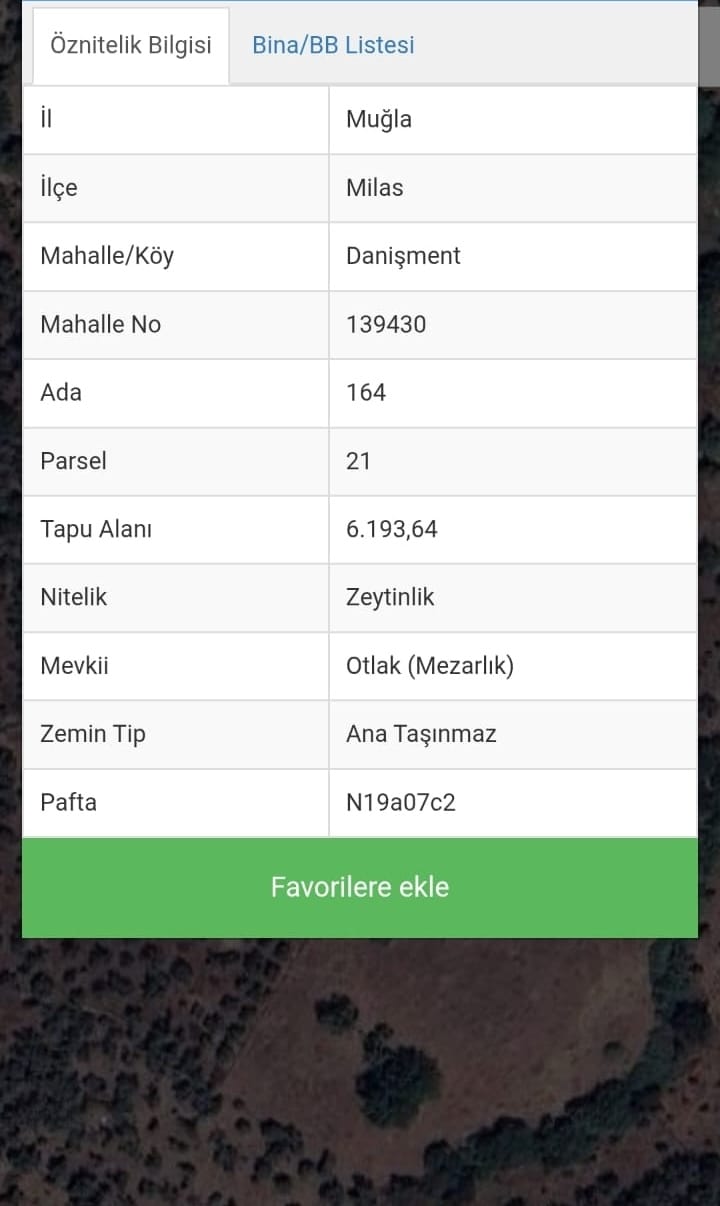Tap the Favorilere ekle button
Screen dimensions: 720x1206
(360, 887)
